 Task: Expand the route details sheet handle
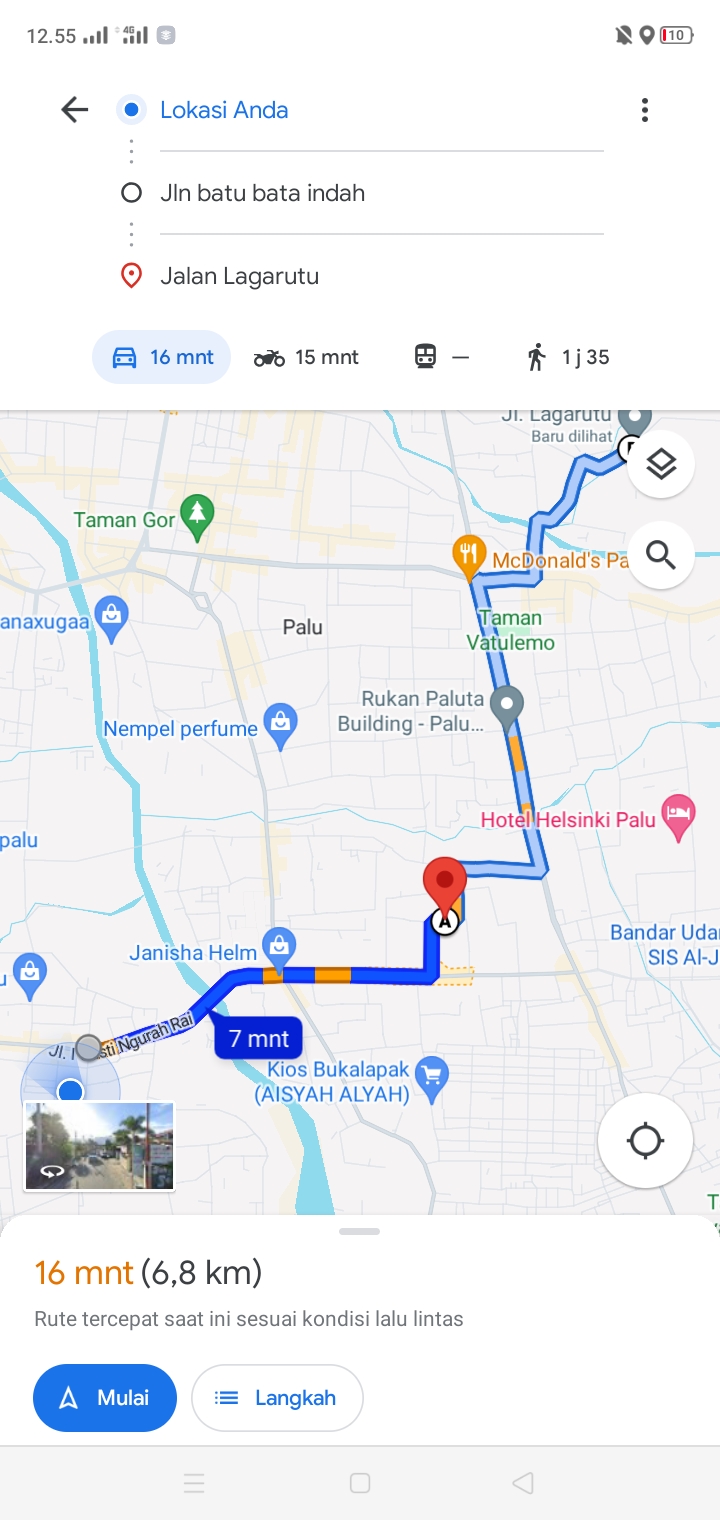pyautogui.click(x=360, y=1231)
